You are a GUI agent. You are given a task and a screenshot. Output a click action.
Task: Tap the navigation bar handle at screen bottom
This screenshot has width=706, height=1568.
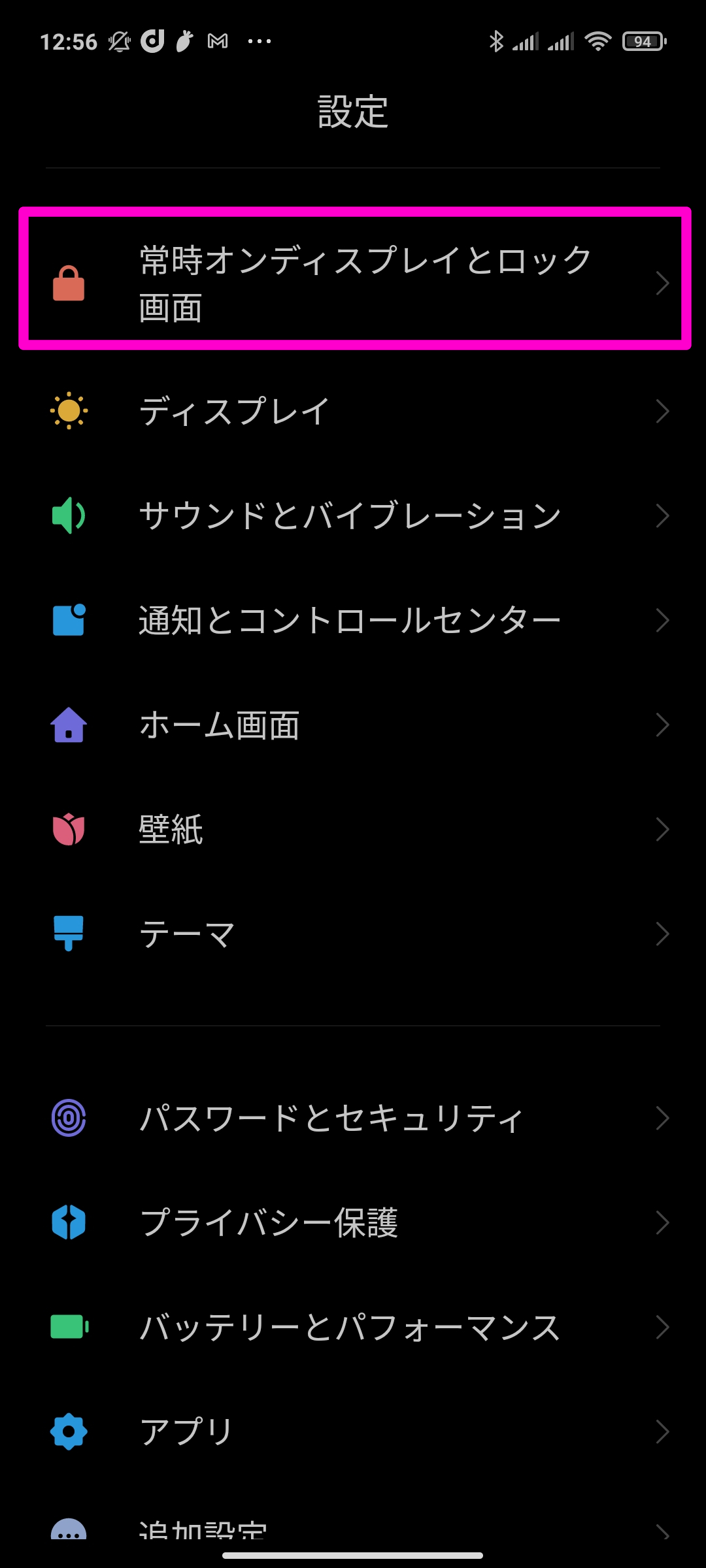353,1554
